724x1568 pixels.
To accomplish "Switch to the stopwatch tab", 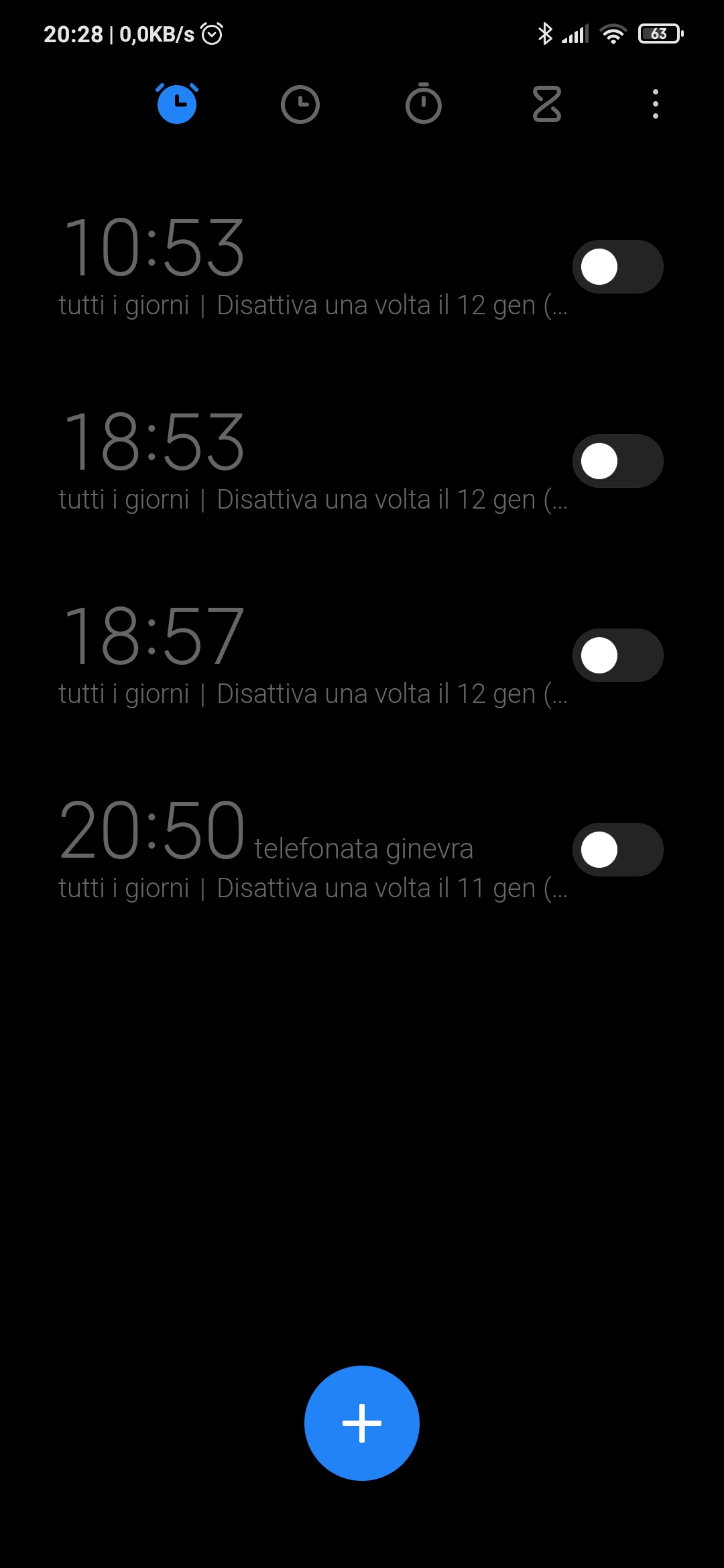I will click(424, 103).
